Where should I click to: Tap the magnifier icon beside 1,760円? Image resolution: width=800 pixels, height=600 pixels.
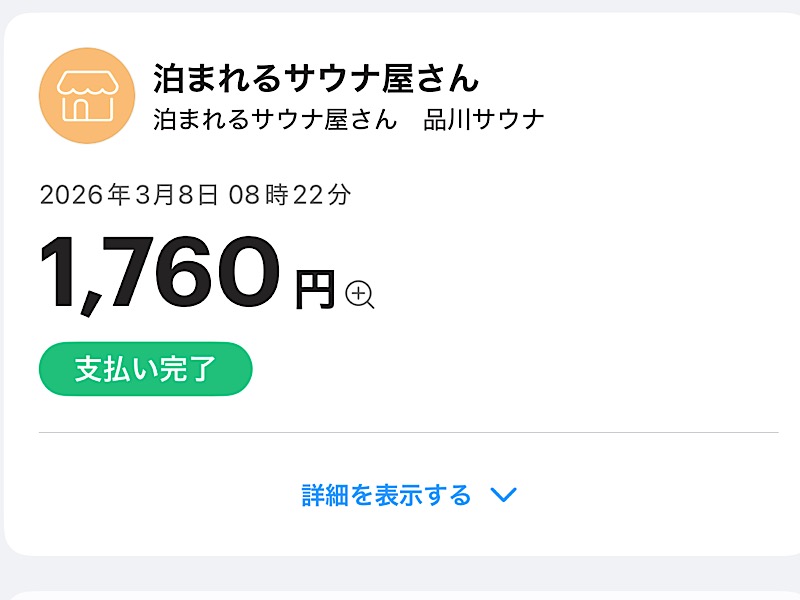[x=359, y=294]
